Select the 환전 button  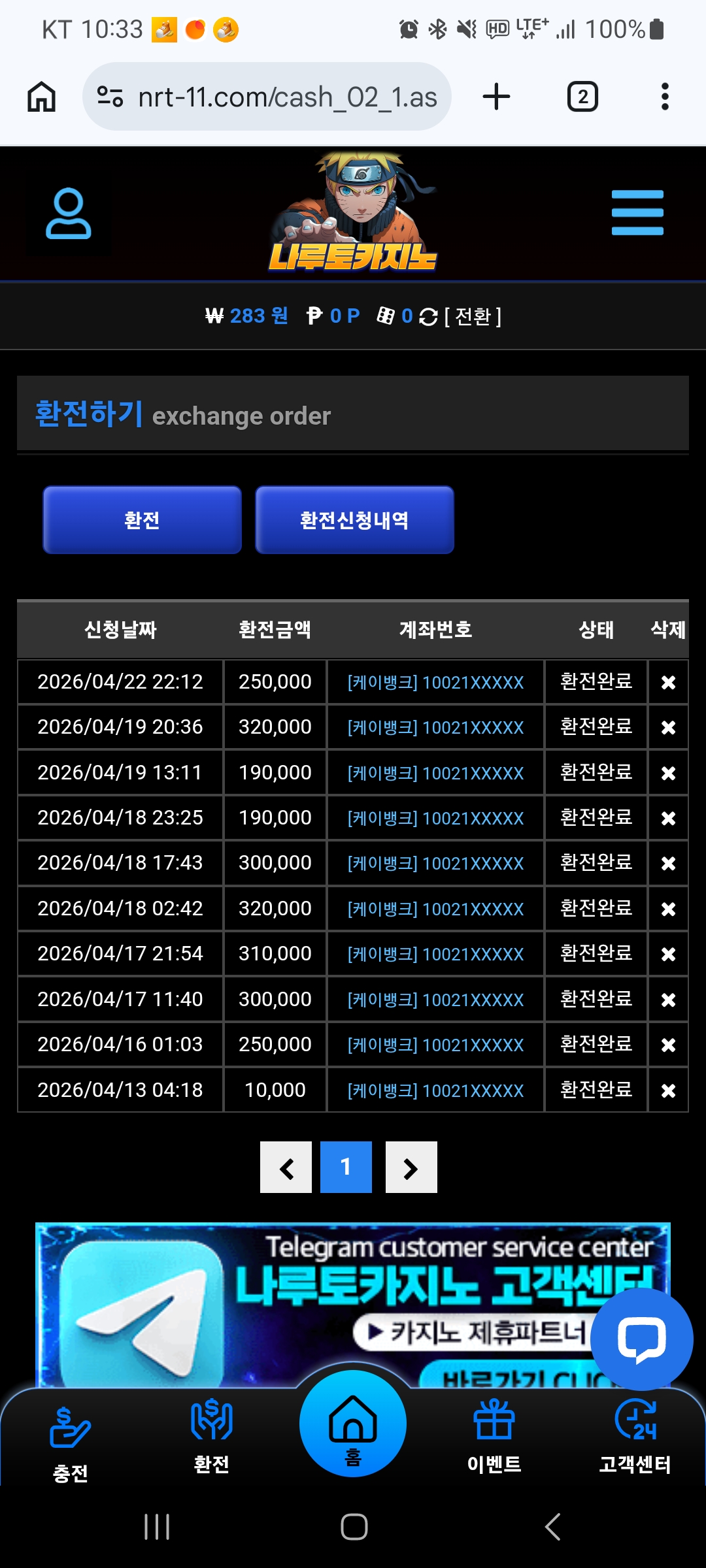(143, 520)
